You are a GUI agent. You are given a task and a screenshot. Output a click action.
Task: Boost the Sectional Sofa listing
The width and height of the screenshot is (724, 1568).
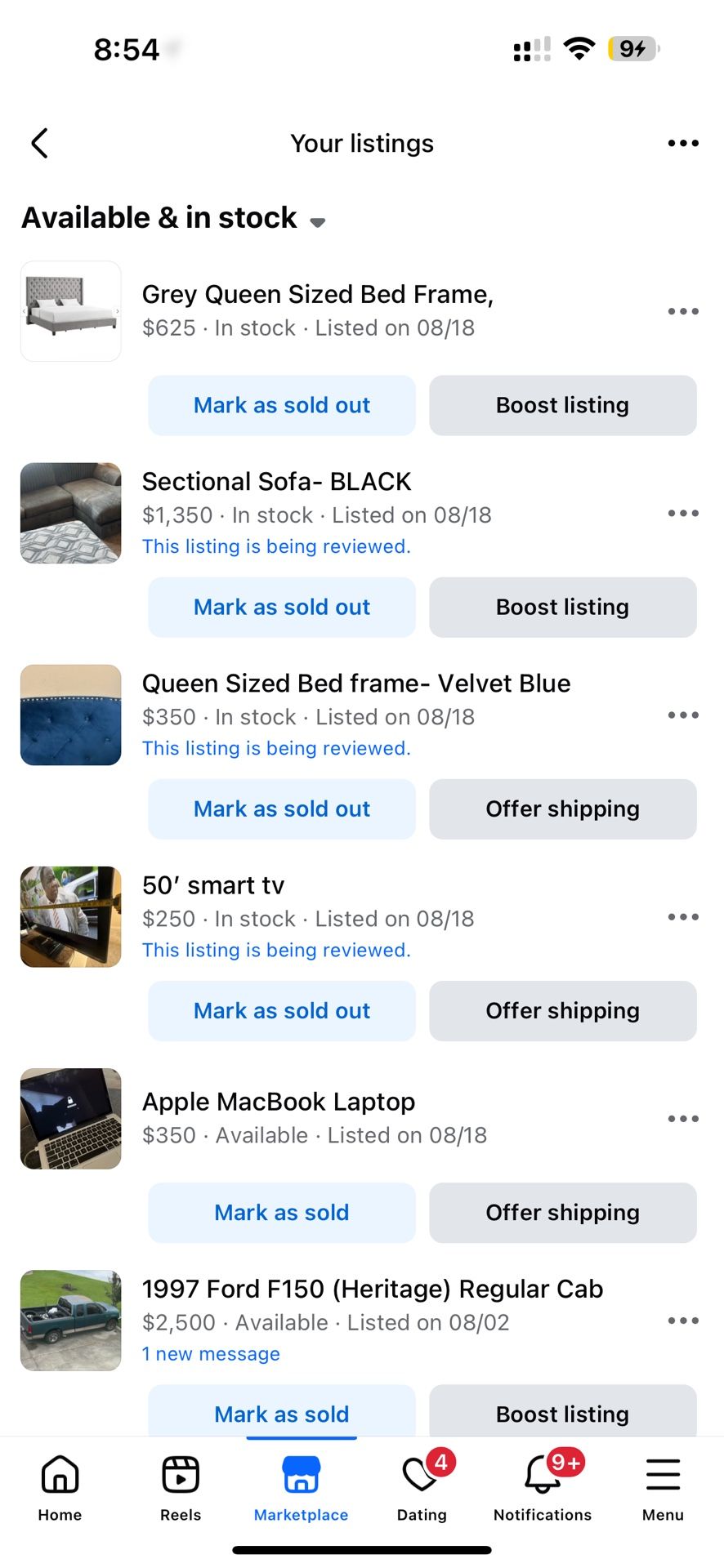[x=562, y=607]
